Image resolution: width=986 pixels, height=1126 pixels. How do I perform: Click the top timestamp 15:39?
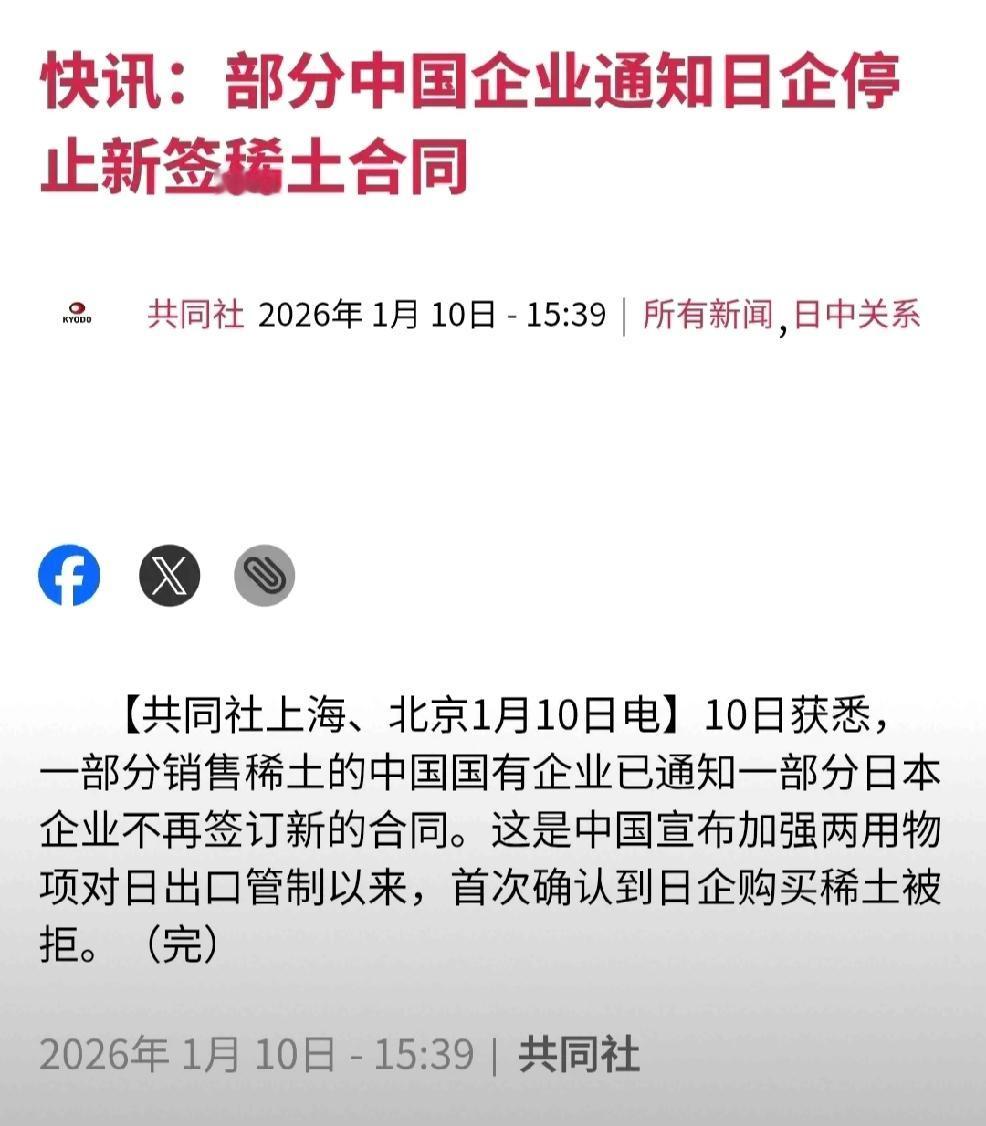pyautogui.click(x=568, y=313)
